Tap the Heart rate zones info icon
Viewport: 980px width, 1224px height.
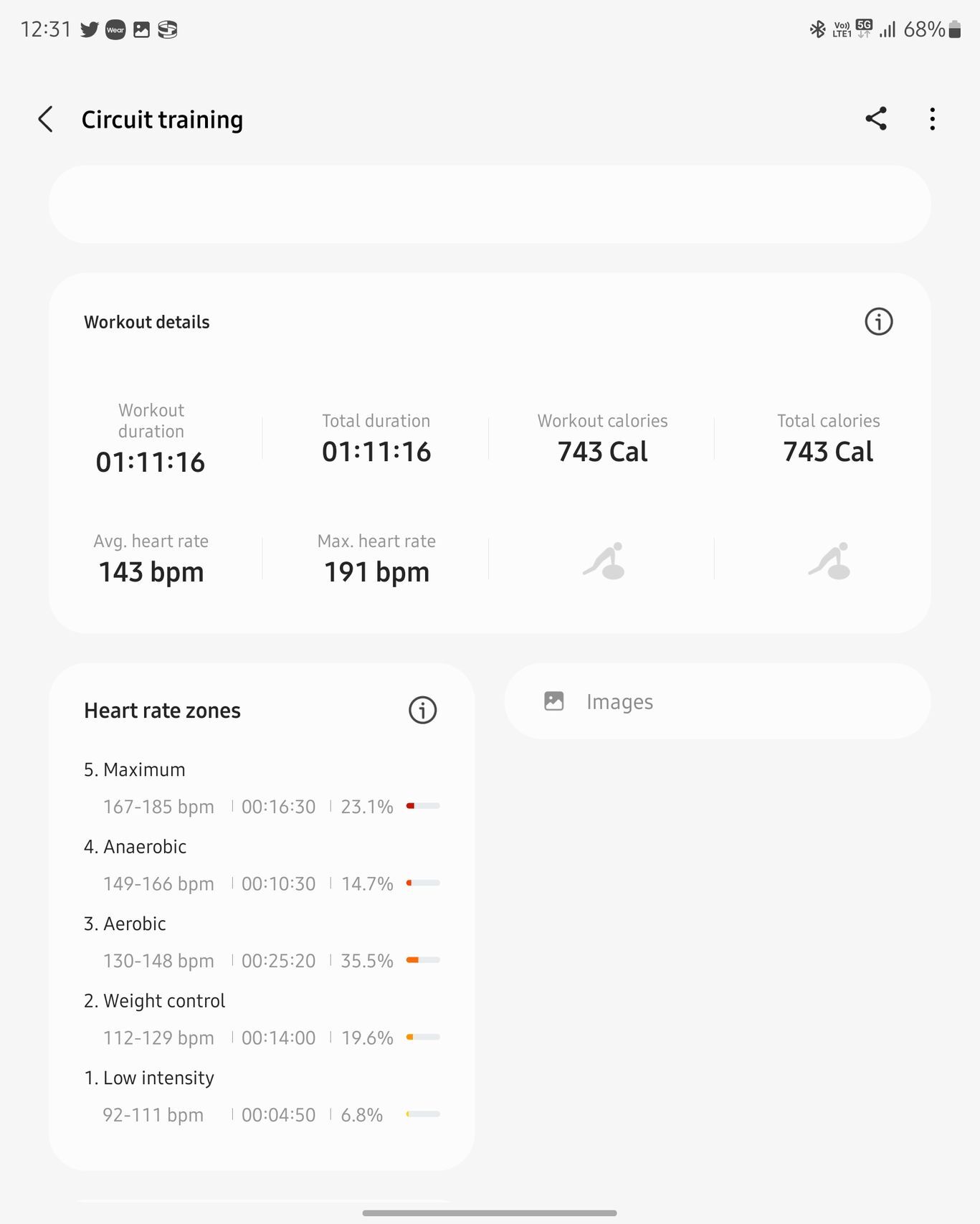(x=422, y=710)
